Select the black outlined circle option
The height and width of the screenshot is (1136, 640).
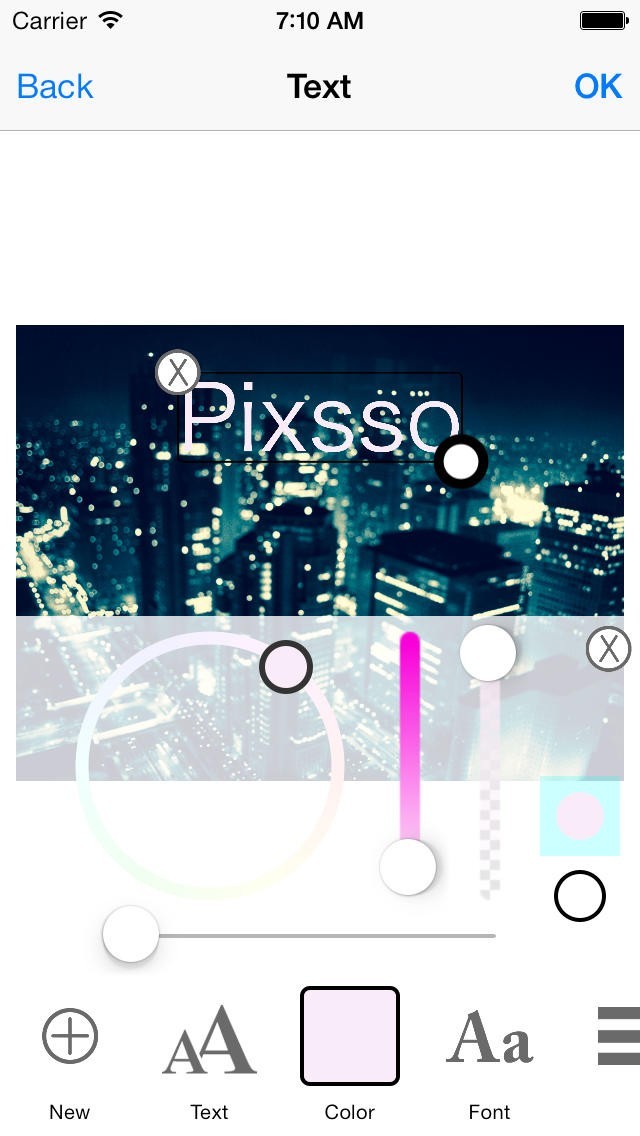pos(580,896)
